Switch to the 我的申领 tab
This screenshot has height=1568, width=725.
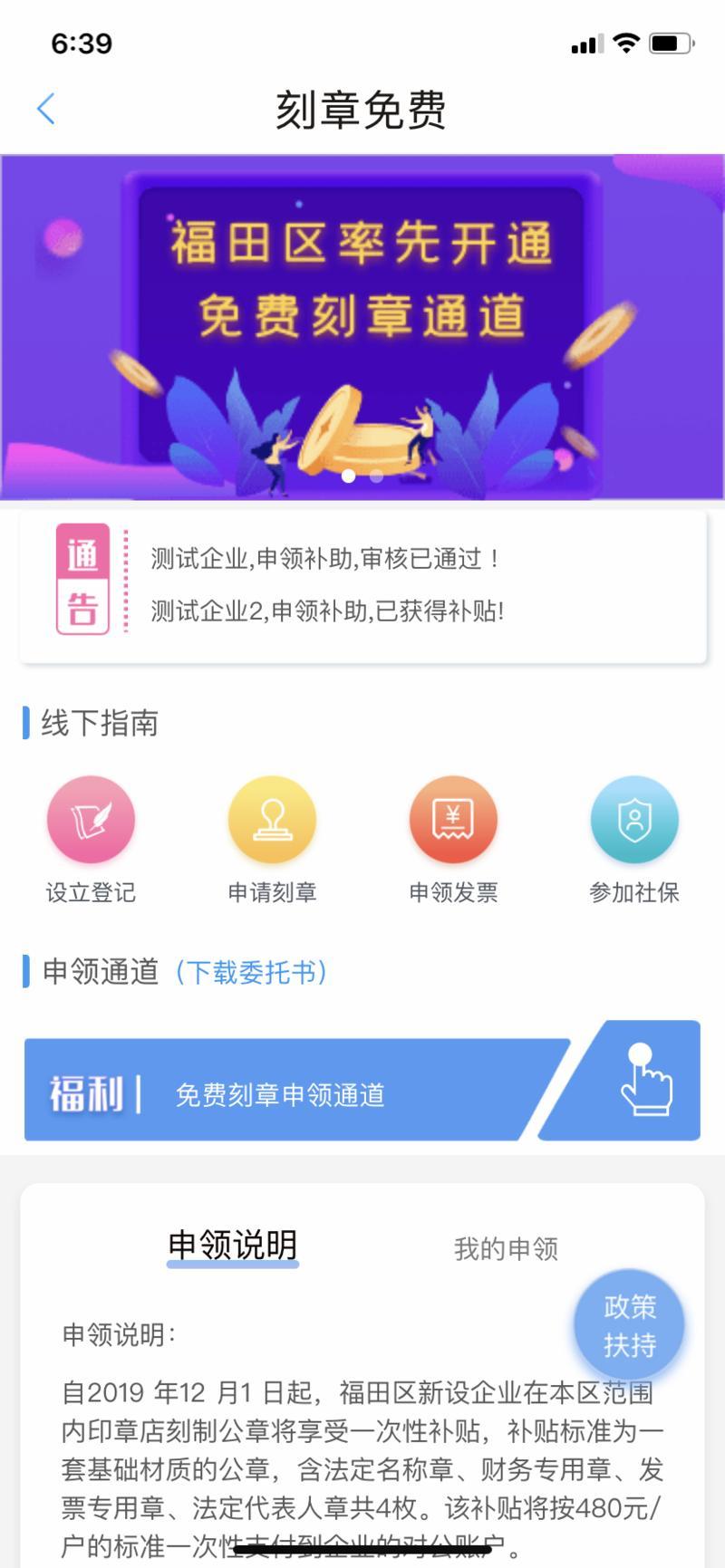506,1249
